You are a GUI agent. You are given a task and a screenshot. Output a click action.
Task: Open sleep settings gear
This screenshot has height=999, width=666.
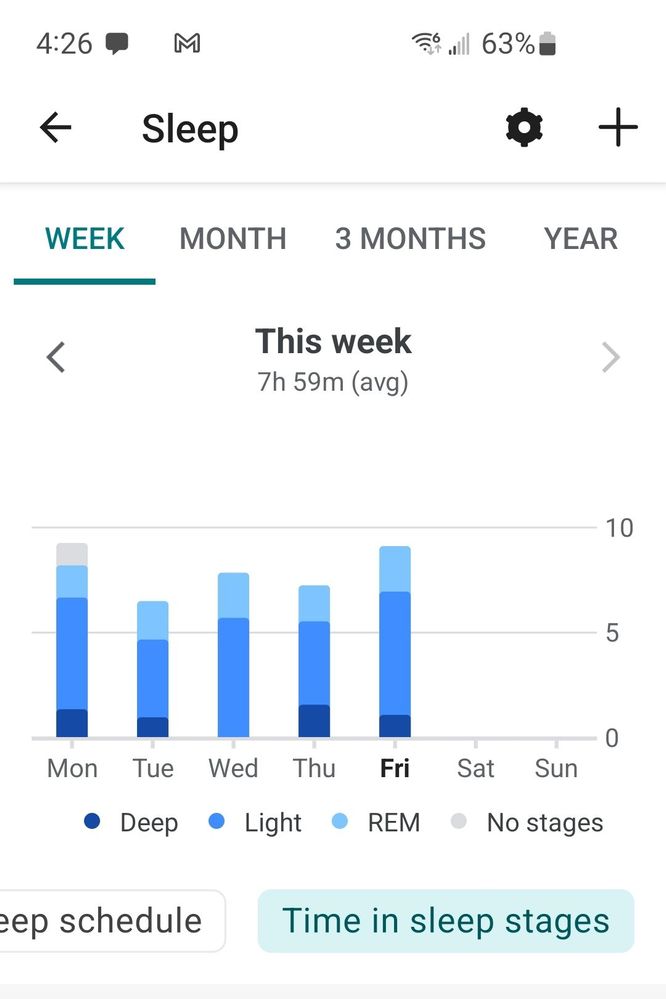pyautogui.click(x=524, y=128)
